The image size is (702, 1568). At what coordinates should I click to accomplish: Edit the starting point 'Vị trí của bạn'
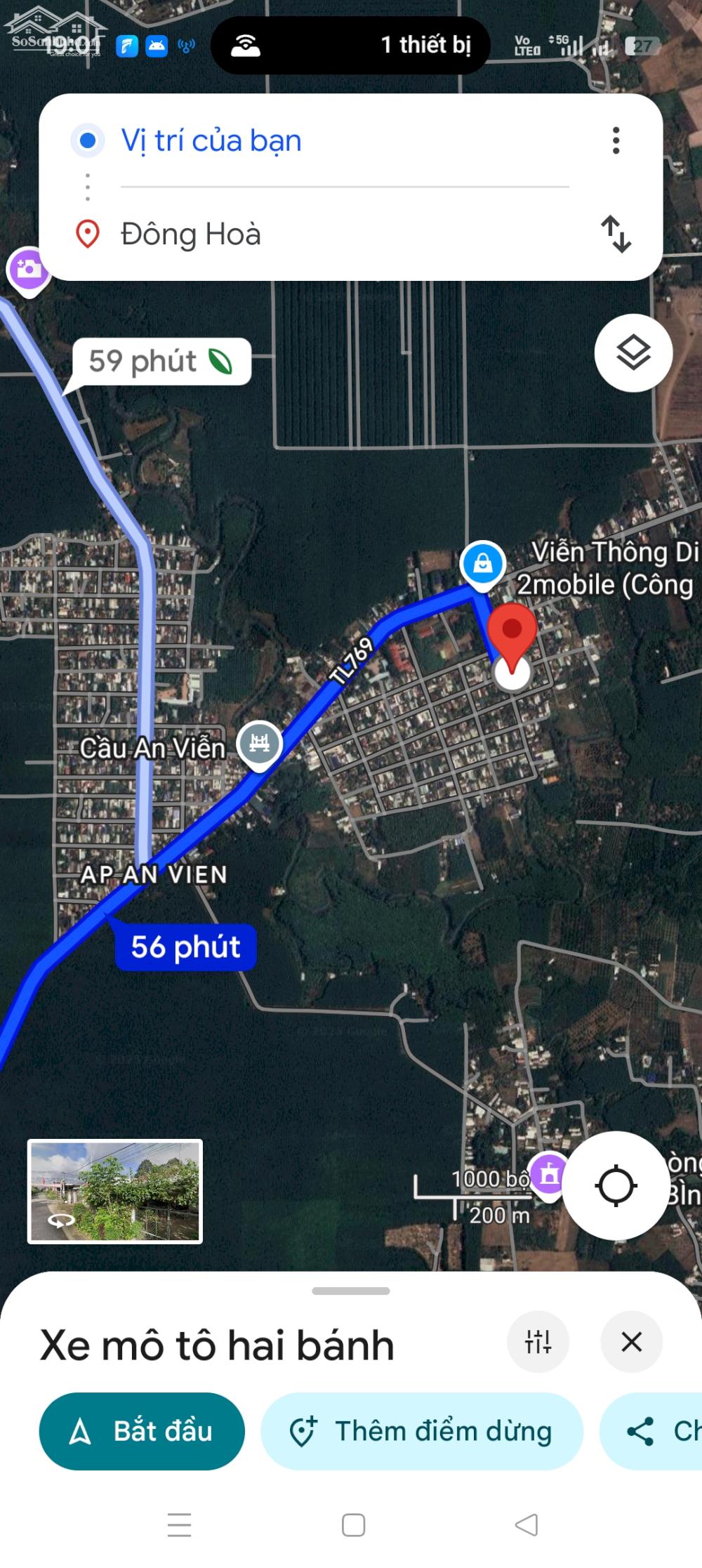coord(211,140)
